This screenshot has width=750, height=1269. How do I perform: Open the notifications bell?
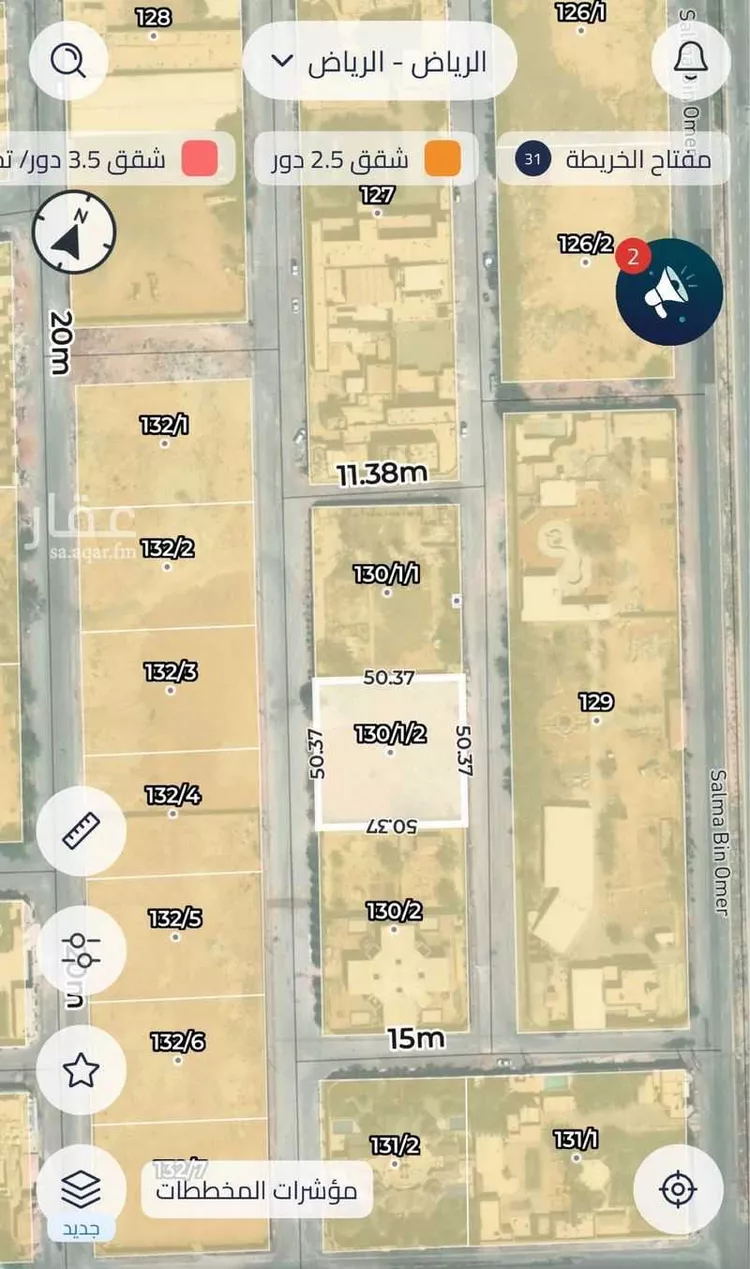[691, 60]
